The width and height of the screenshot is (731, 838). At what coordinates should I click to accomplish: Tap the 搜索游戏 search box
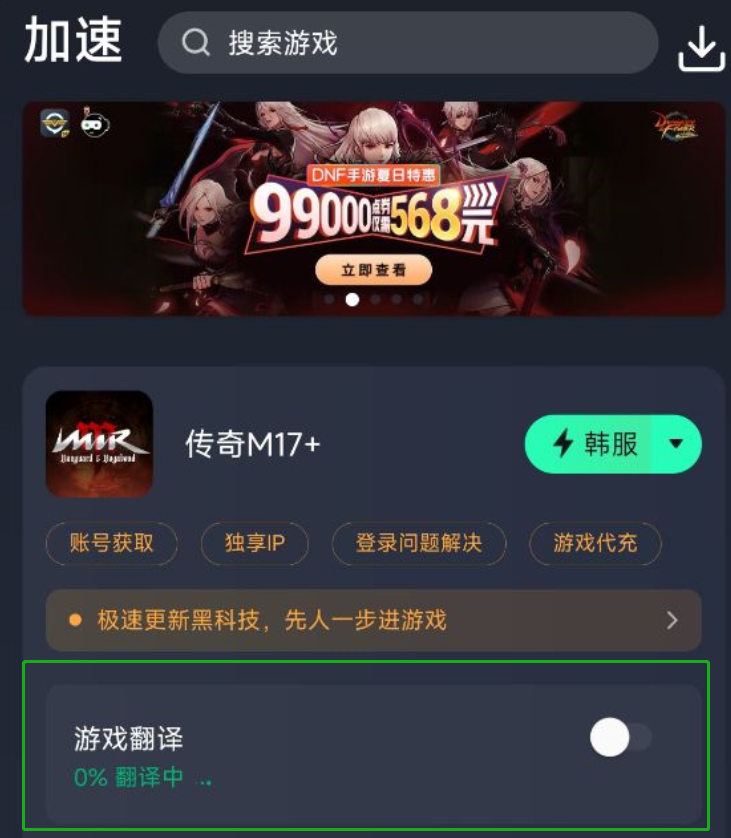point(407,43)
